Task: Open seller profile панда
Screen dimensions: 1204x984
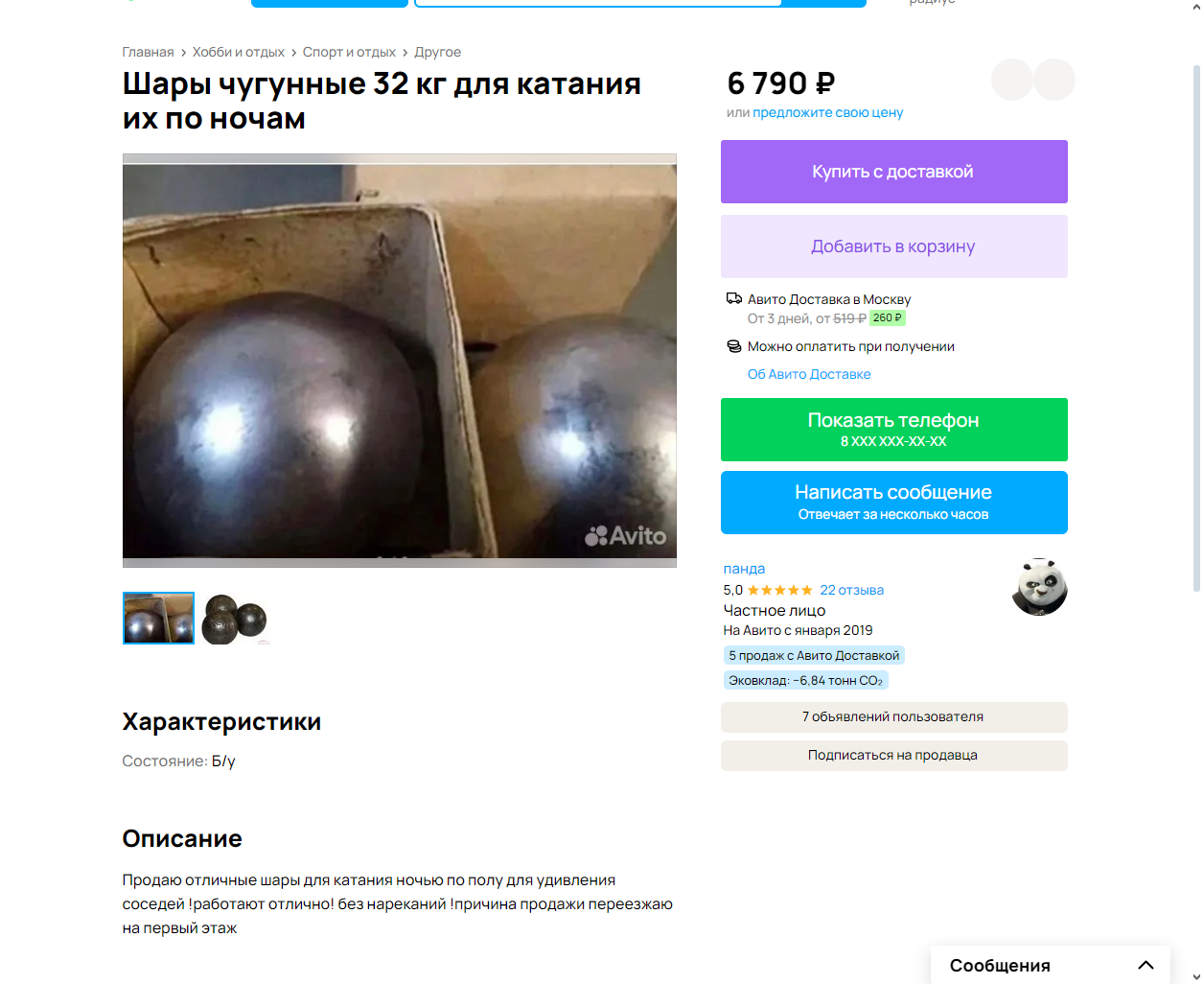Action: coord(744,569)
